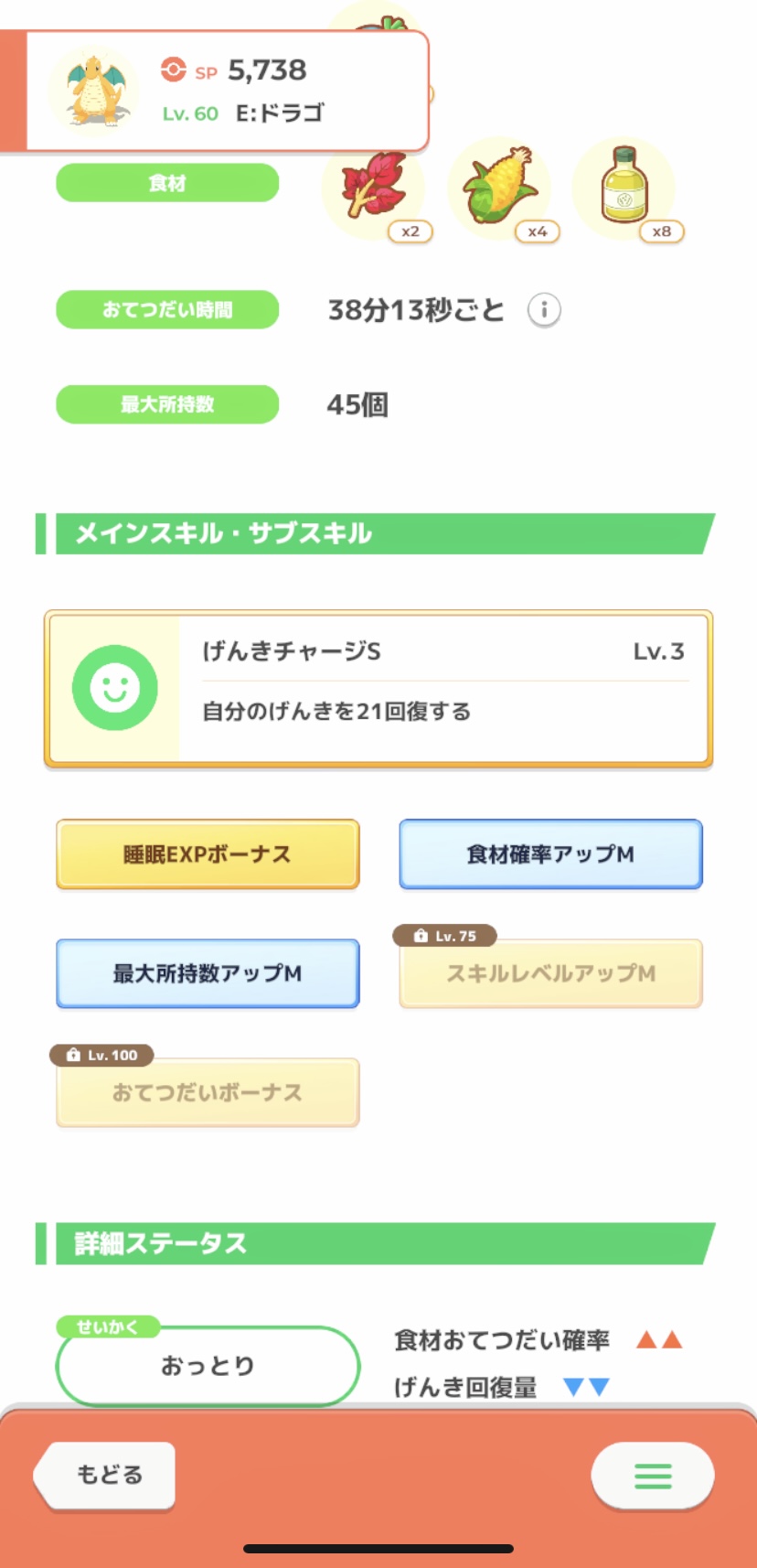757x1568 pixels.
Task: Open the hamburger menu button
Action: coord(653,1475)
